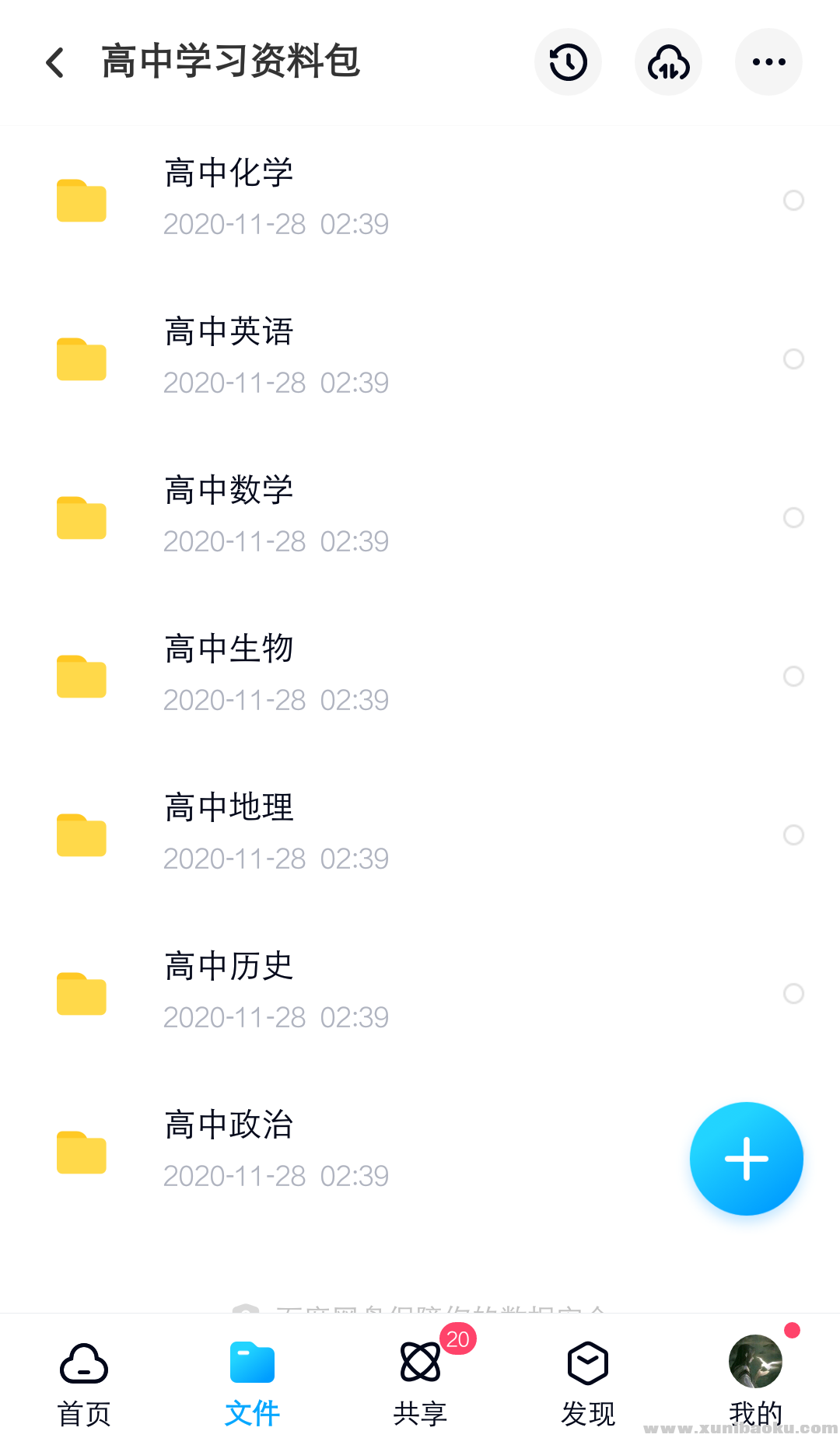The height and width of the screenshot is (1438, 840).
Task: Open the 高中生物 folder
Action: coord(81,677)
